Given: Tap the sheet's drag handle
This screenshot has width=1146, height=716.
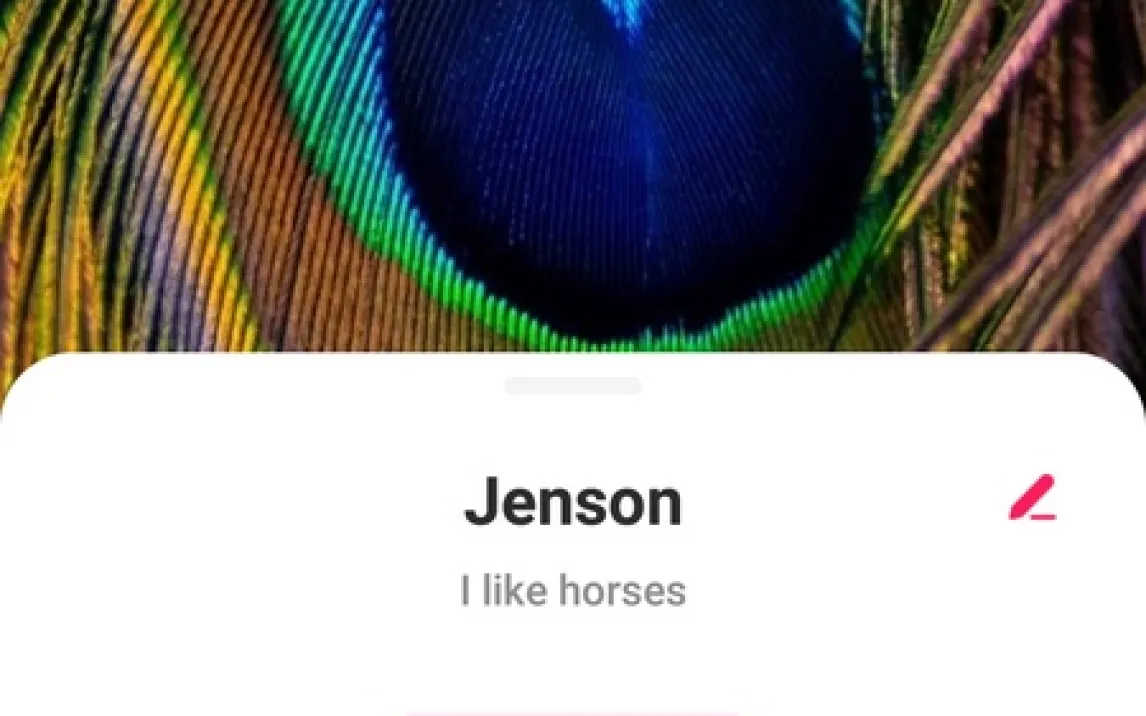Looking at the screenshot, I should (573, 386).
